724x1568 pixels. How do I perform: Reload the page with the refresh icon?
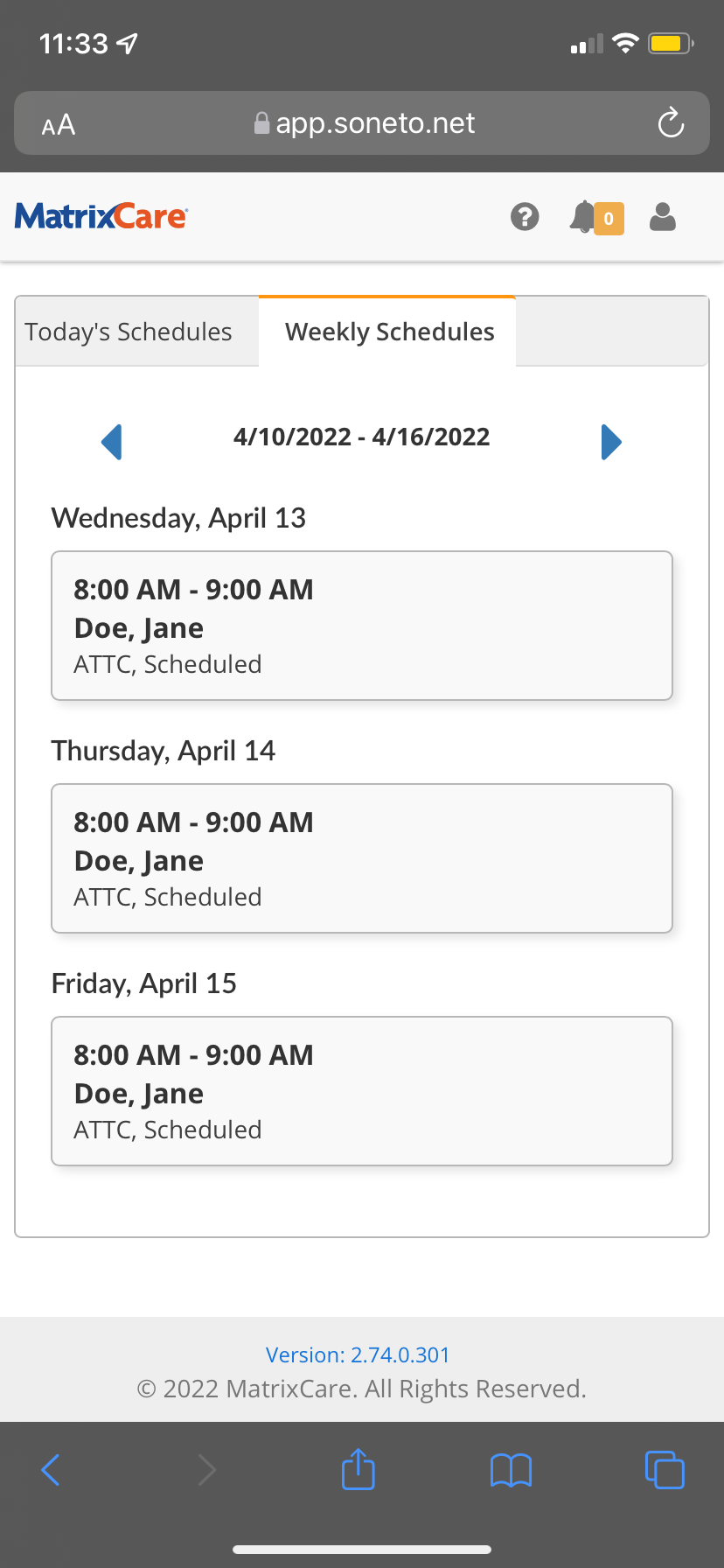click(x=671, y=123)
